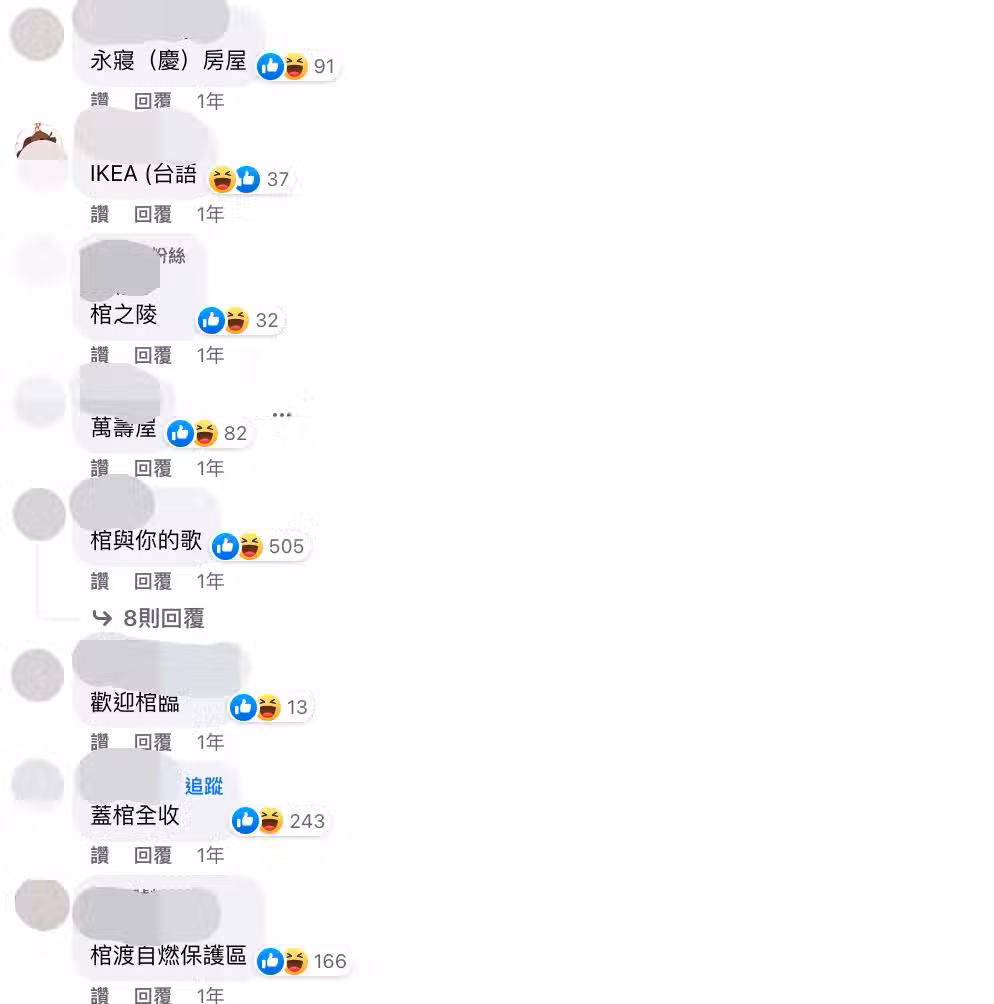994x1004 pixels.
Task: Like the comment 棺與你的歌
Action: [99, 581]
